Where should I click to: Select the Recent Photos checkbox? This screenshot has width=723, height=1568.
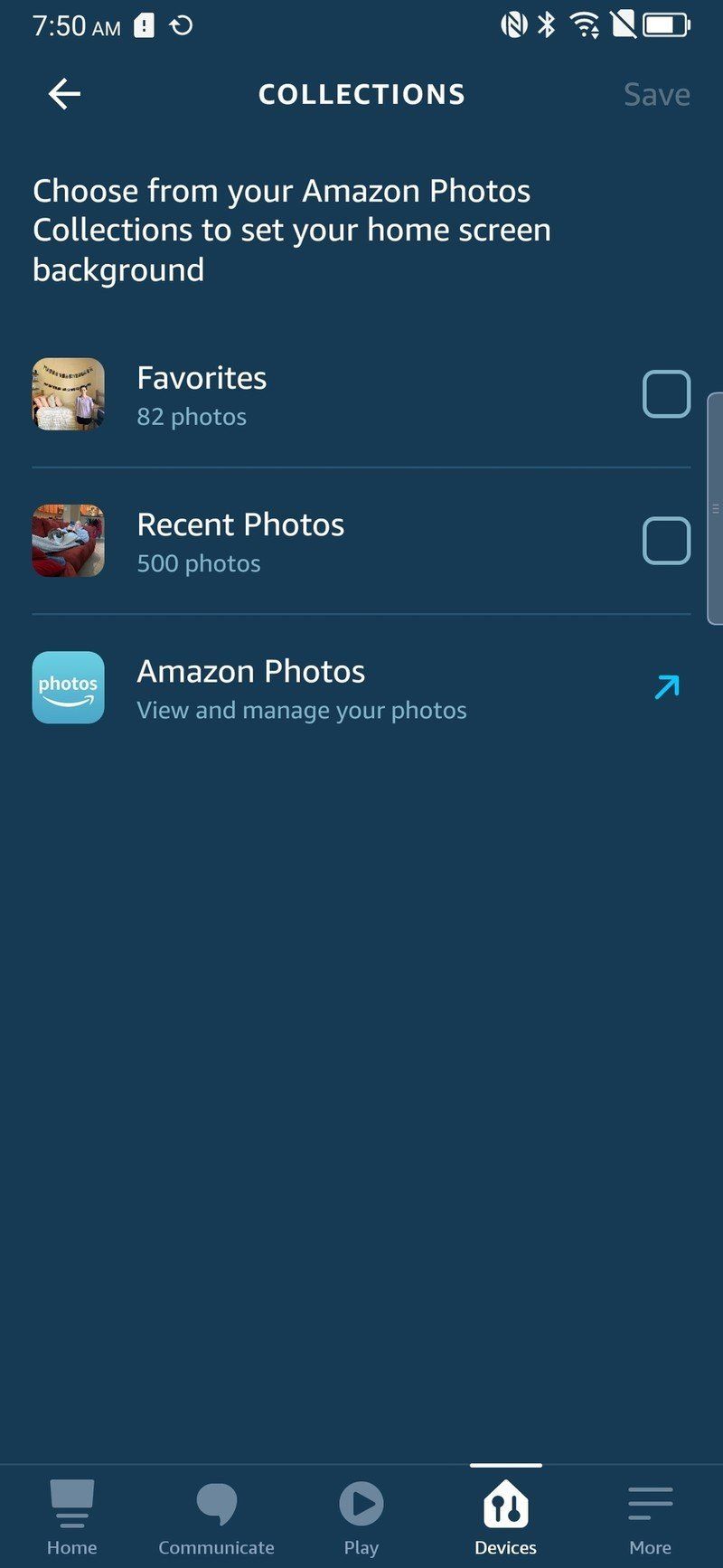(666, 541)
